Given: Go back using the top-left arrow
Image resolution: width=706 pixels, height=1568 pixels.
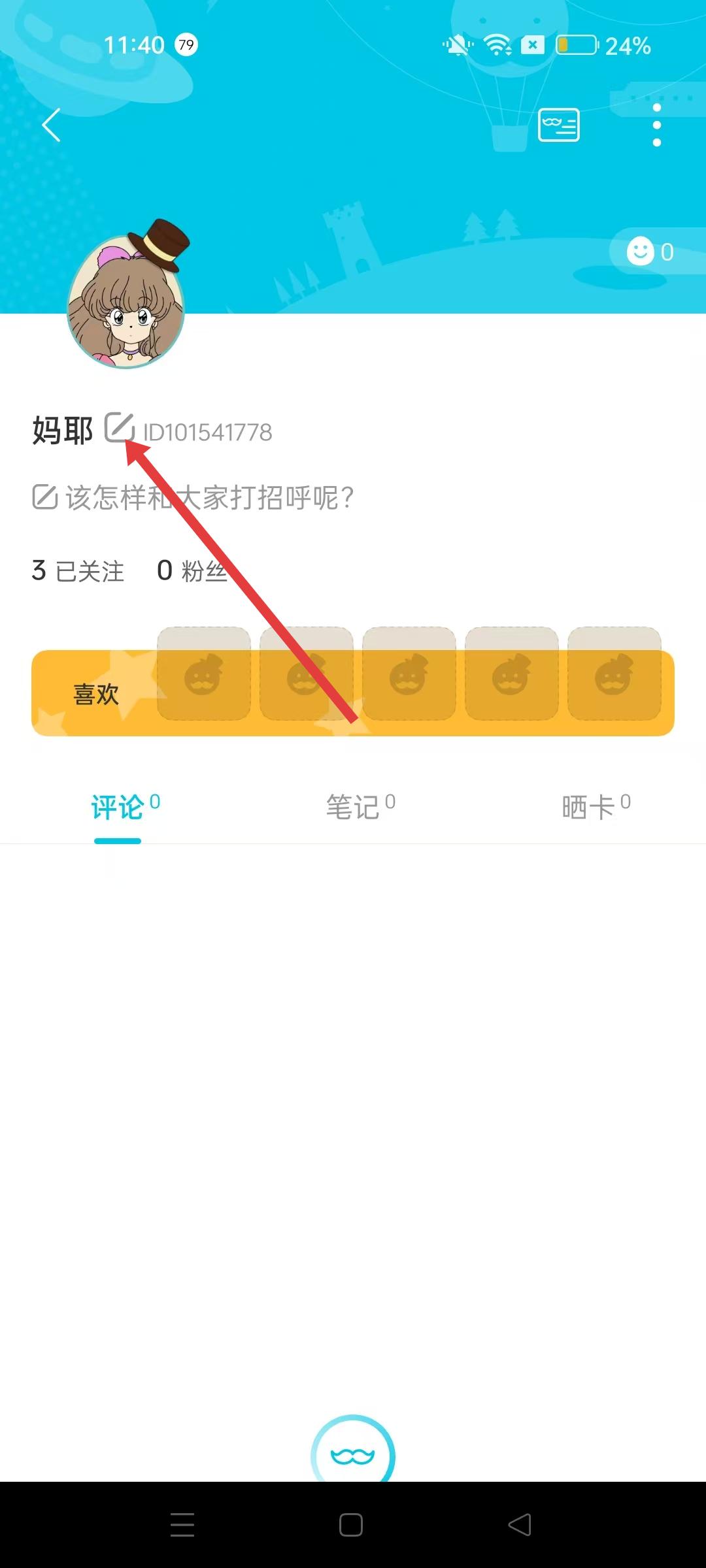Looking at the screenshot, I should coord(51,125).
